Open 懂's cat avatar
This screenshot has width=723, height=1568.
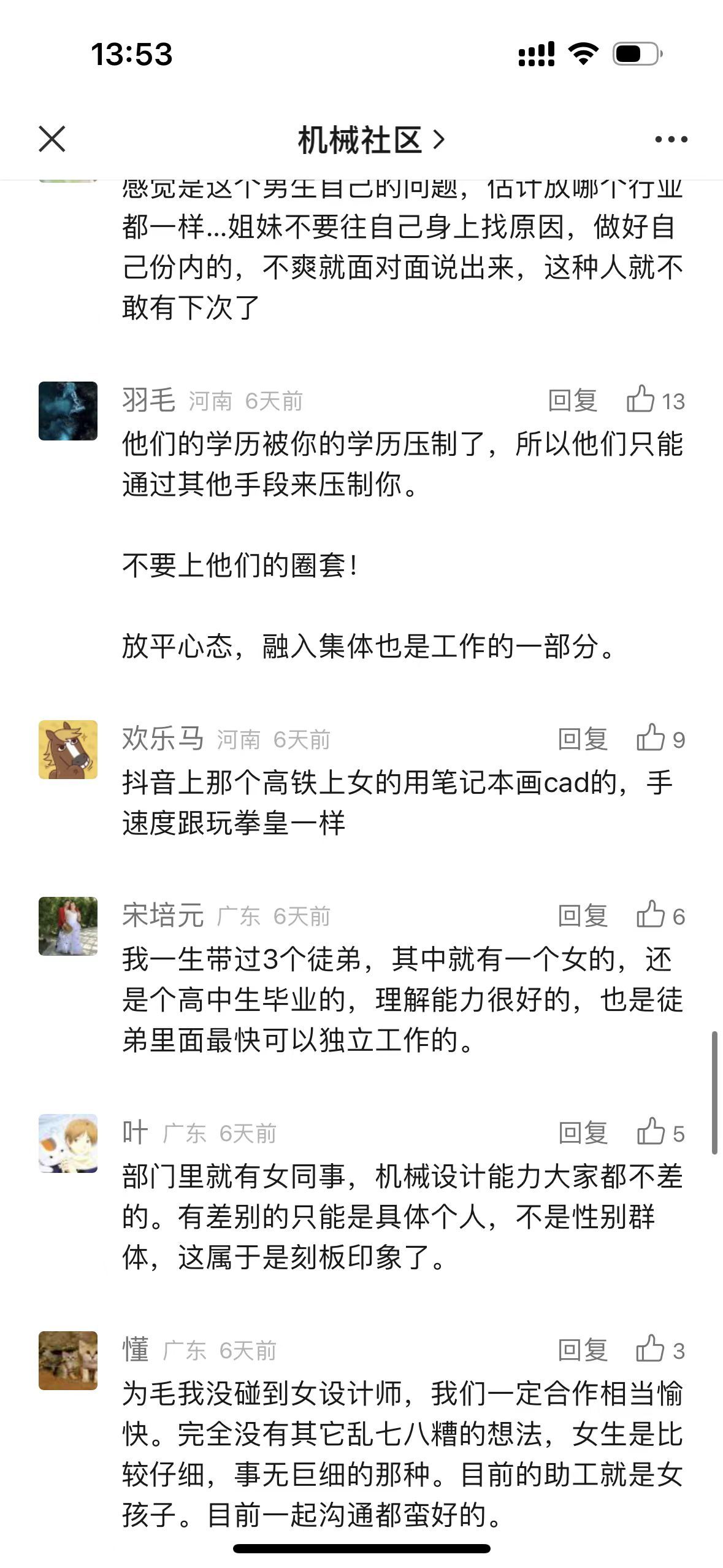(68, 1361)
